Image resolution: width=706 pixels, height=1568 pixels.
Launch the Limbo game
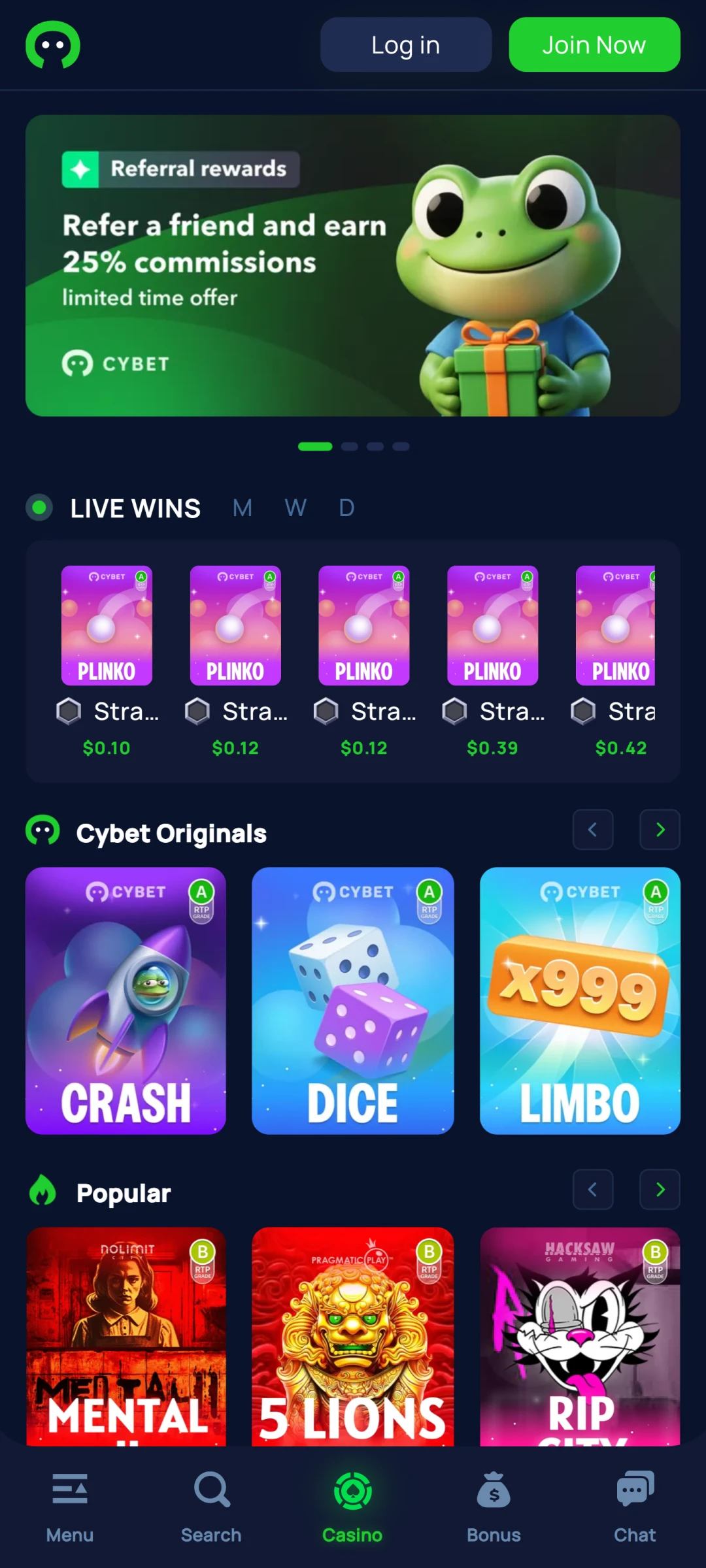580,1000
